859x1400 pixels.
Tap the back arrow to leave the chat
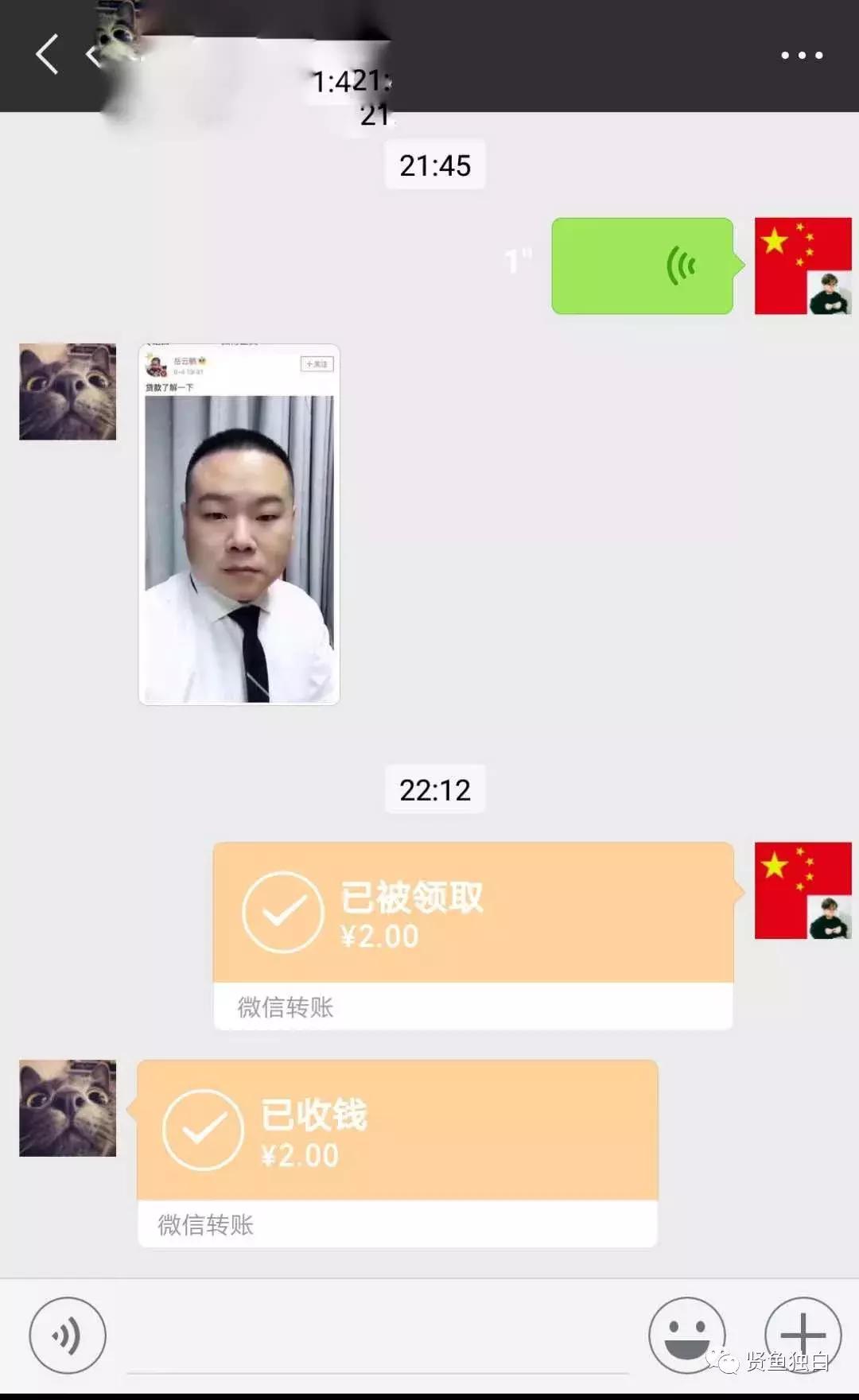pyautogui.click(x=46, y=53)
